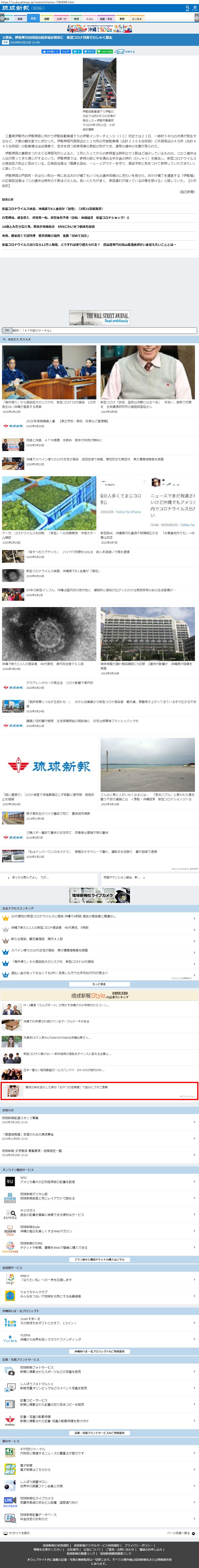Image resolution: width=199 pixels, height=1568 pixels.
Task: Share the article on Twitter
Action: [x=90, y=52]
